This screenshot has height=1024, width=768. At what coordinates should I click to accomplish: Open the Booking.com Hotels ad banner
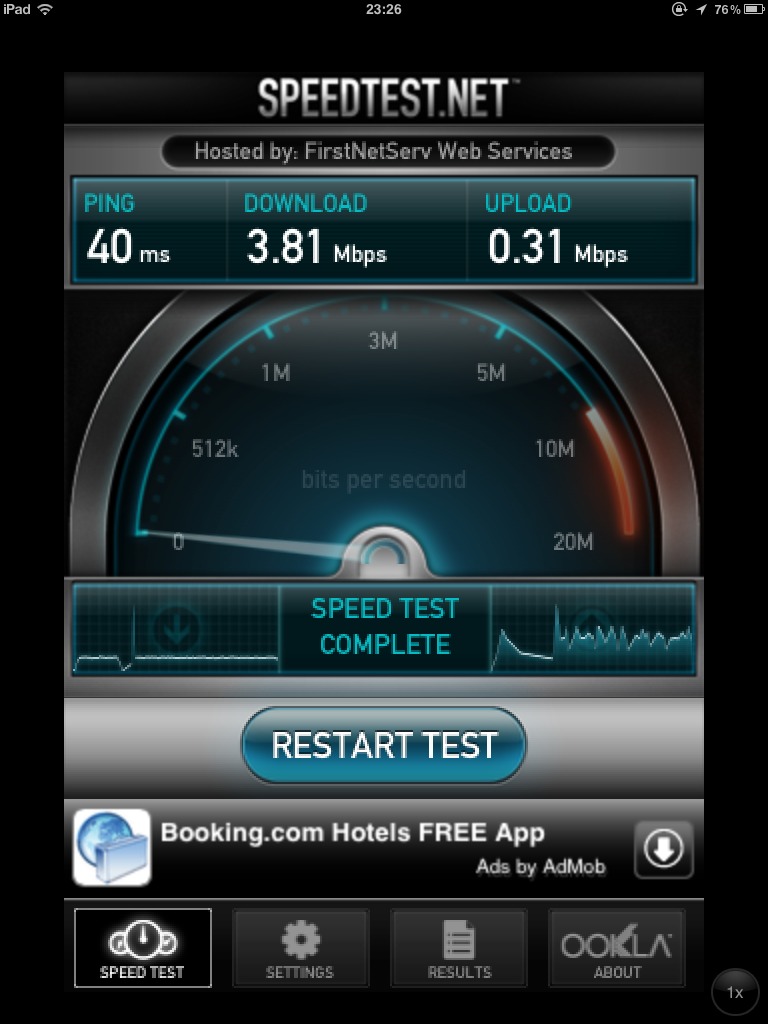[x=352, y=846]
